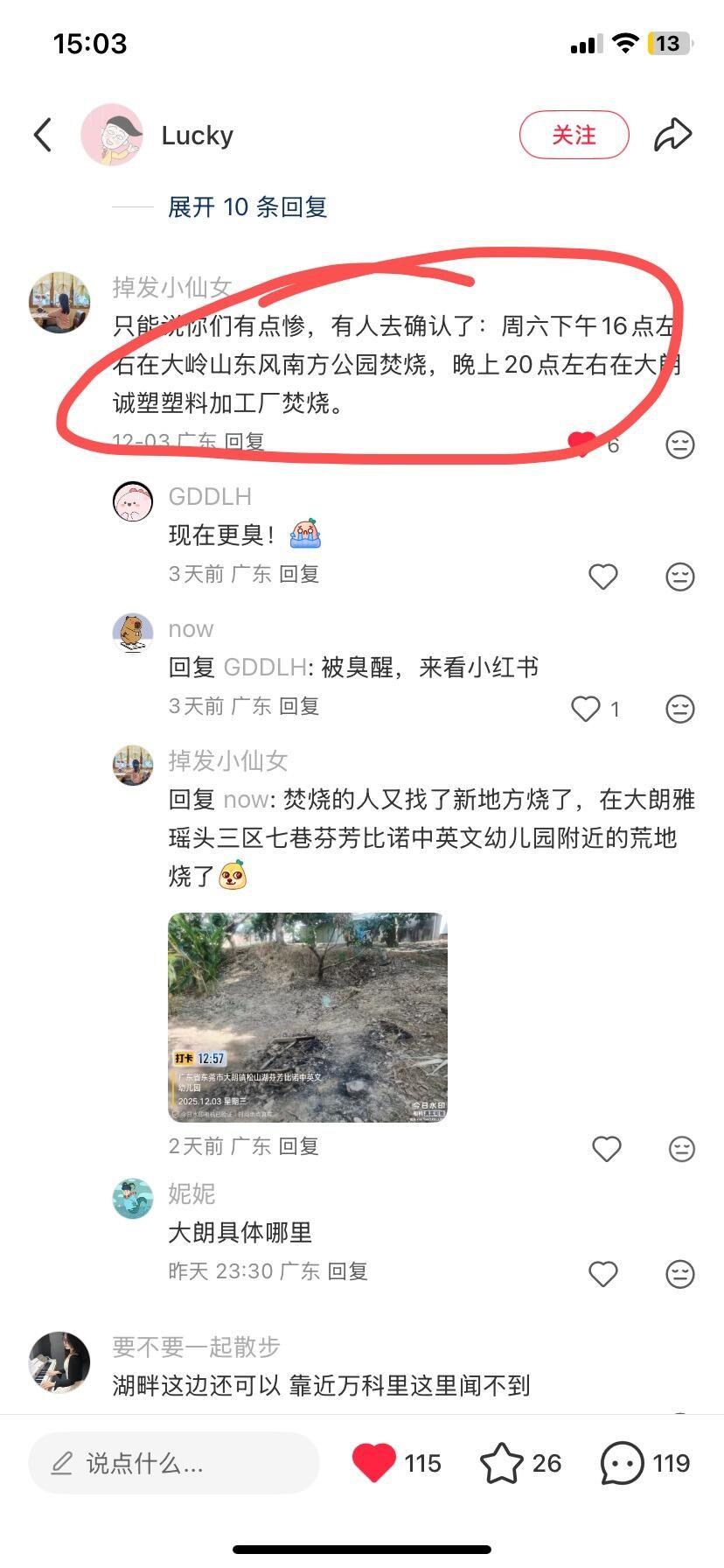Like the post with 115 likes
The height and width of the screenshot is (1568, 724).
(x=374, y=1463)
